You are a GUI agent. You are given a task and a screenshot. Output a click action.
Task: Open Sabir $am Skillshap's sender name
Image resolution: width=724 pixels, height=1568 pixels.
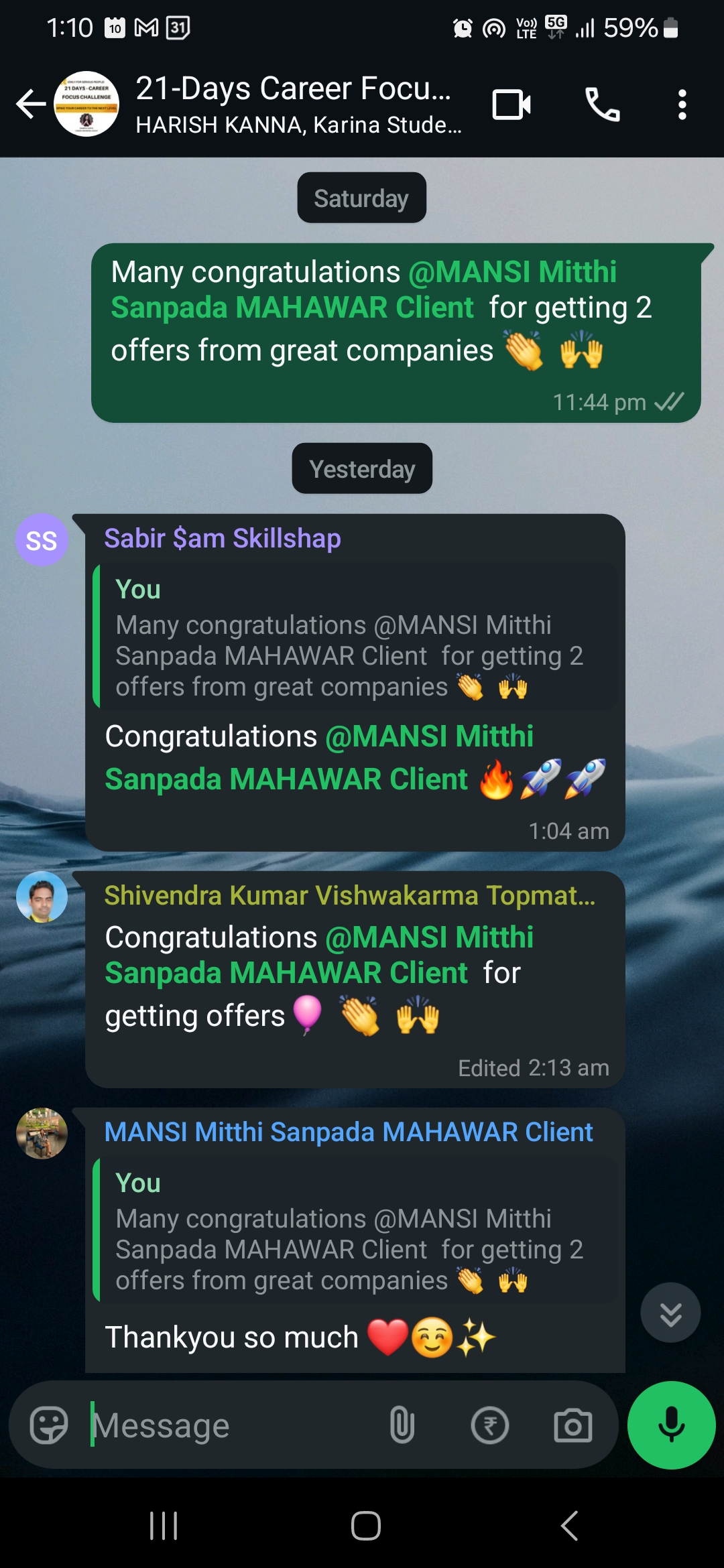(223, 539)
